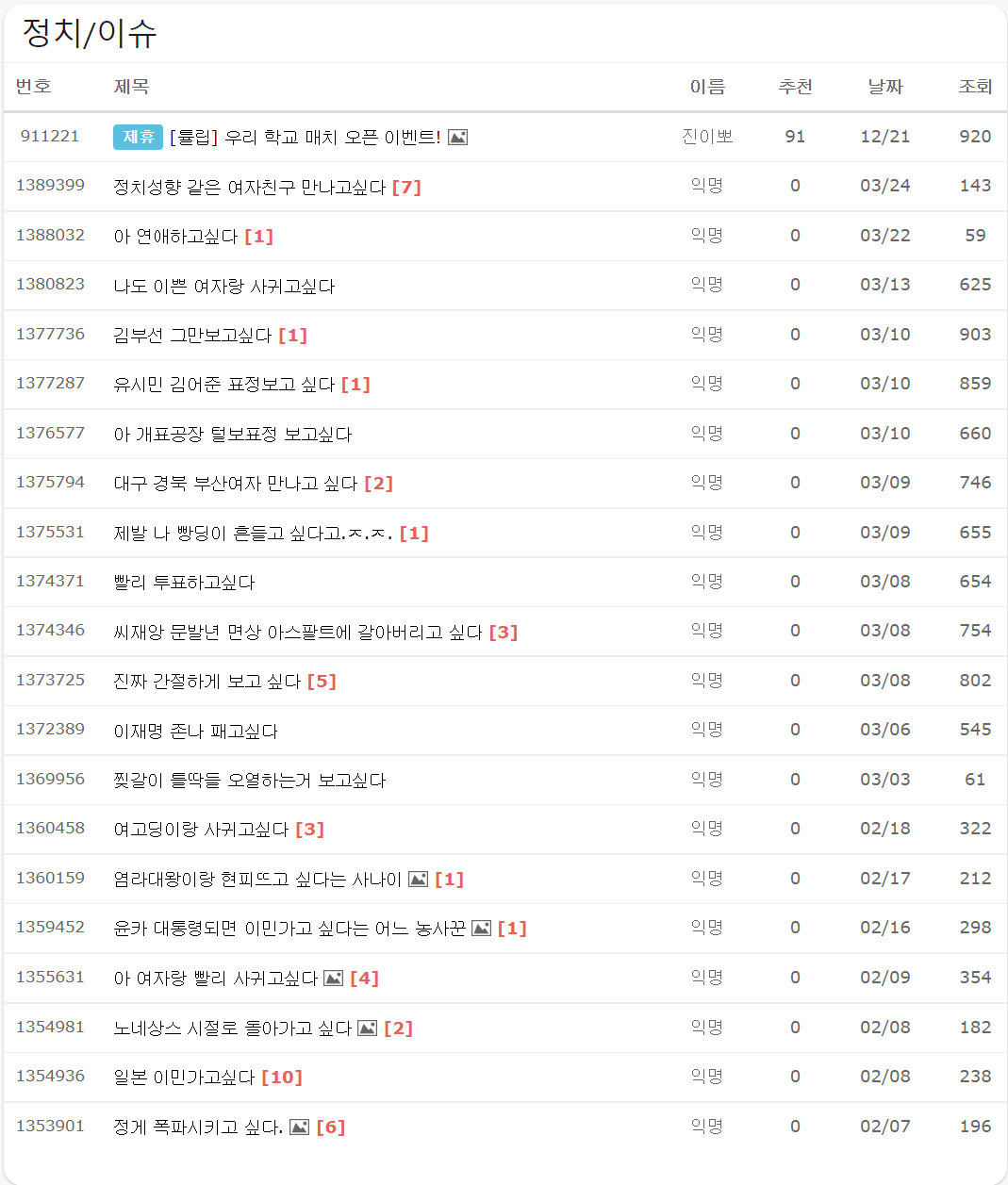1008x1185 pixels.
Task: Open post 찢갈이 틀딱들 오열하는거 보고싶다
Action: pos(249,781)
